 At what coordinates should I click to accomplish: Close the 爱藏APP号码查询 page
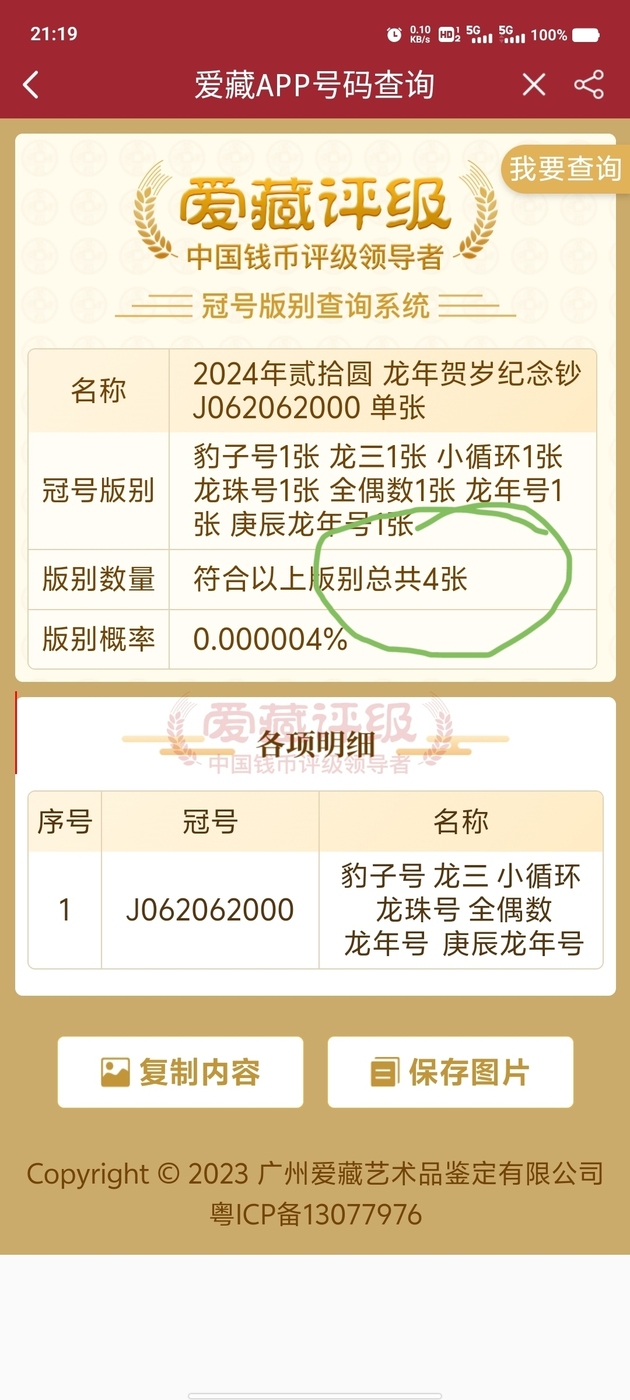point(534,85)
